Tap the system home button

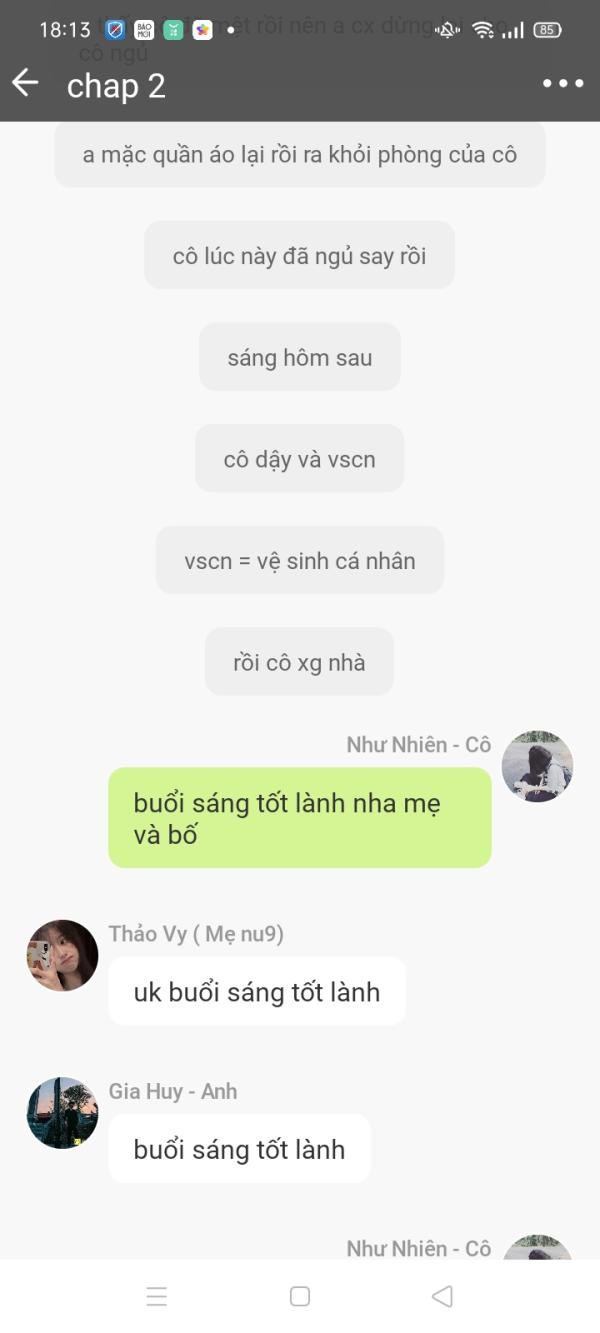300,1296
